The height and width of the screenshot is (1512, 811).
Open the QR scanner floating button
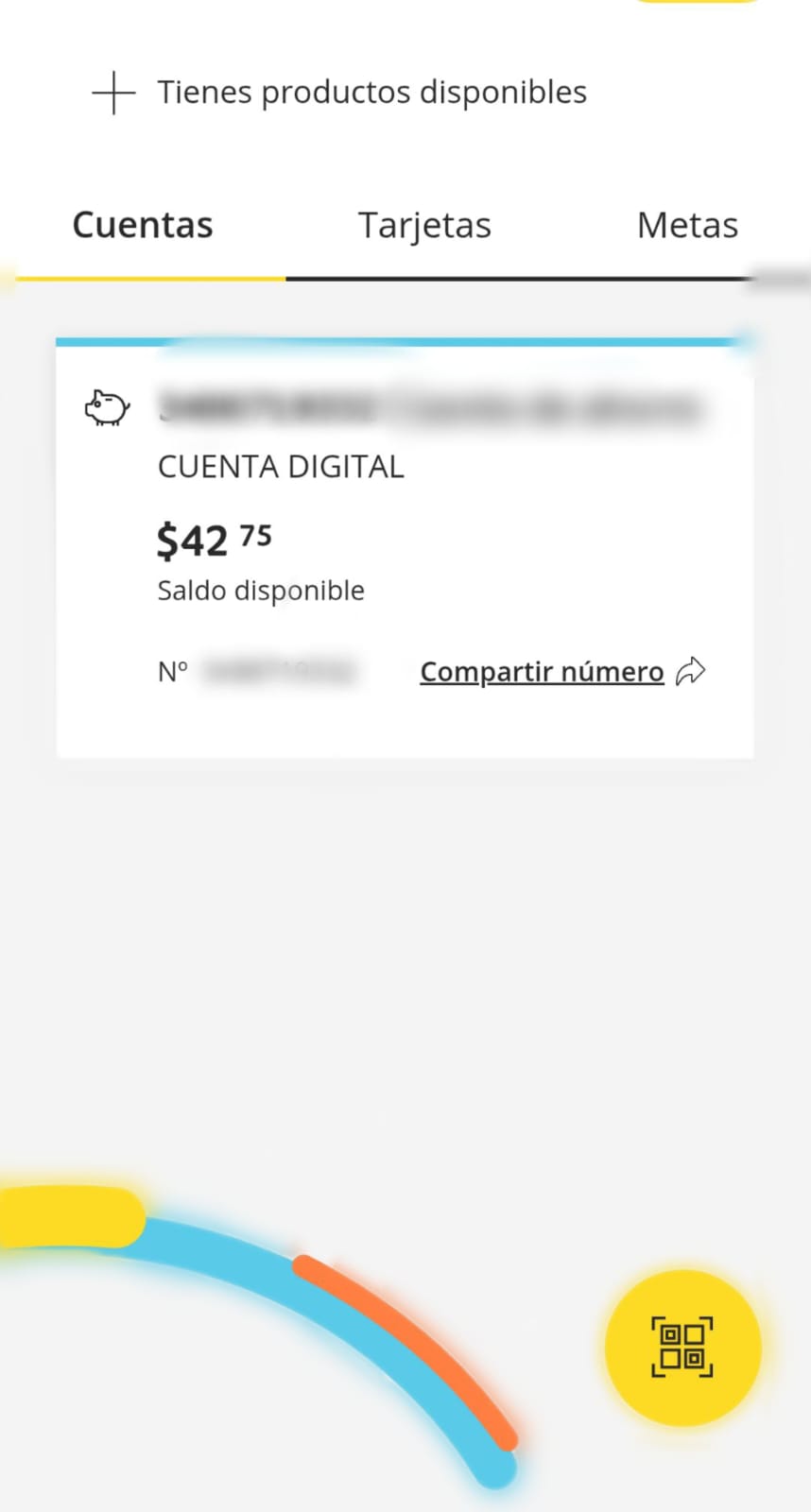click(682, 1348)
